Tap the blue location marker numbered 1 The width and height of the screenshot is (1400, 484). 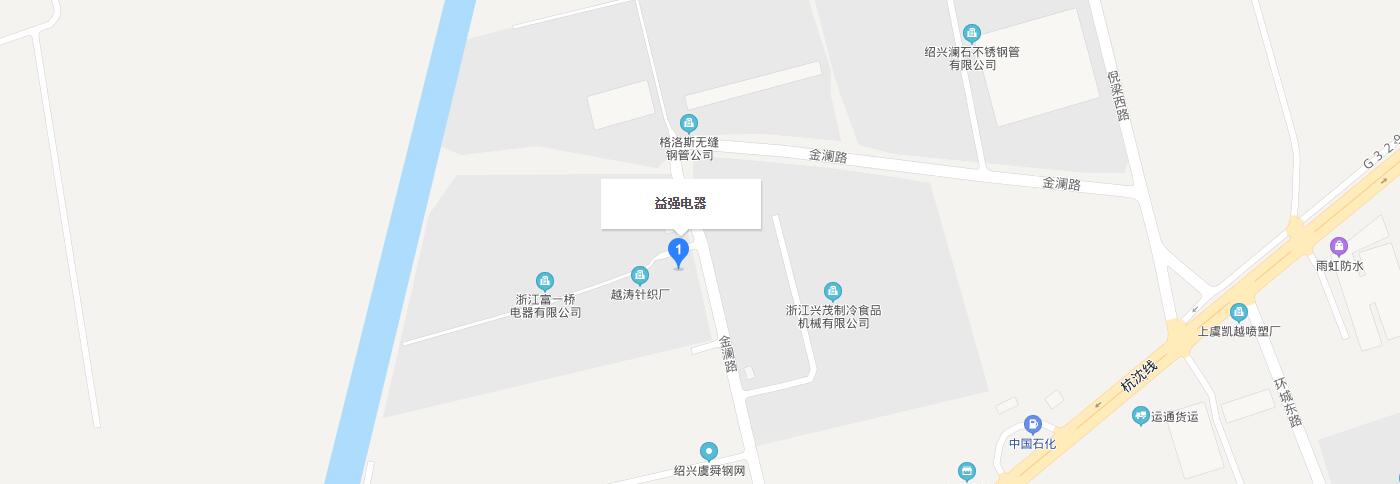tap(678, 251)
